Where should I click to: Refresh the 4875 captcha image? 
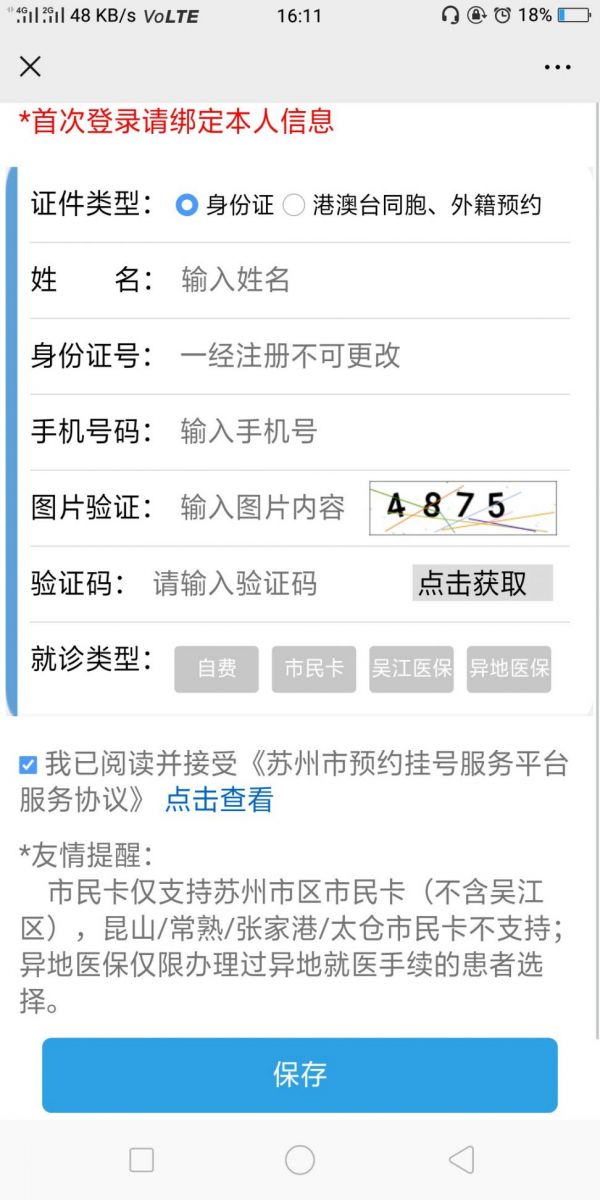coord(463,508)
